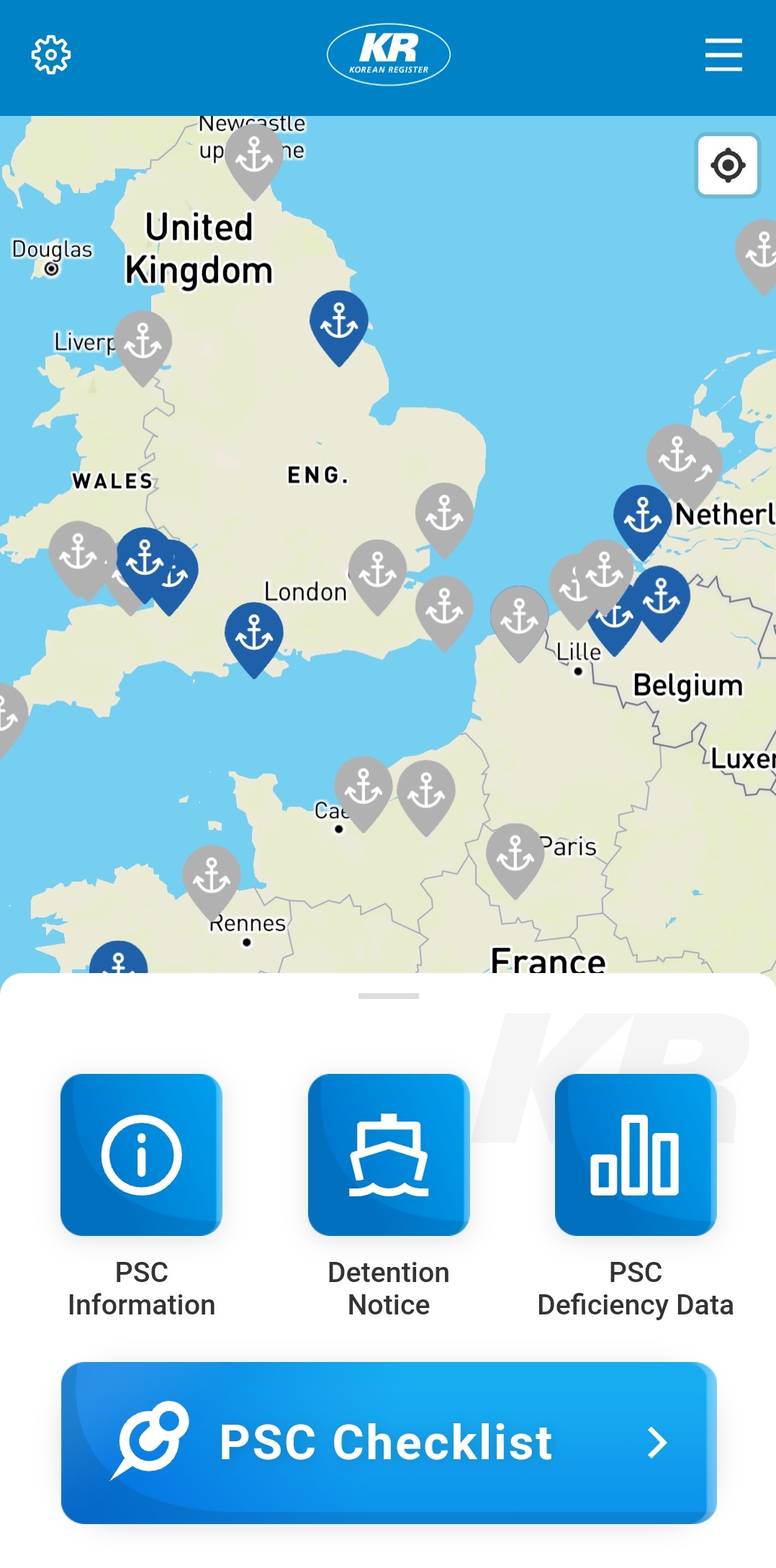
Task: Select the gray port marker near Paris
Action: click(515, 854)
